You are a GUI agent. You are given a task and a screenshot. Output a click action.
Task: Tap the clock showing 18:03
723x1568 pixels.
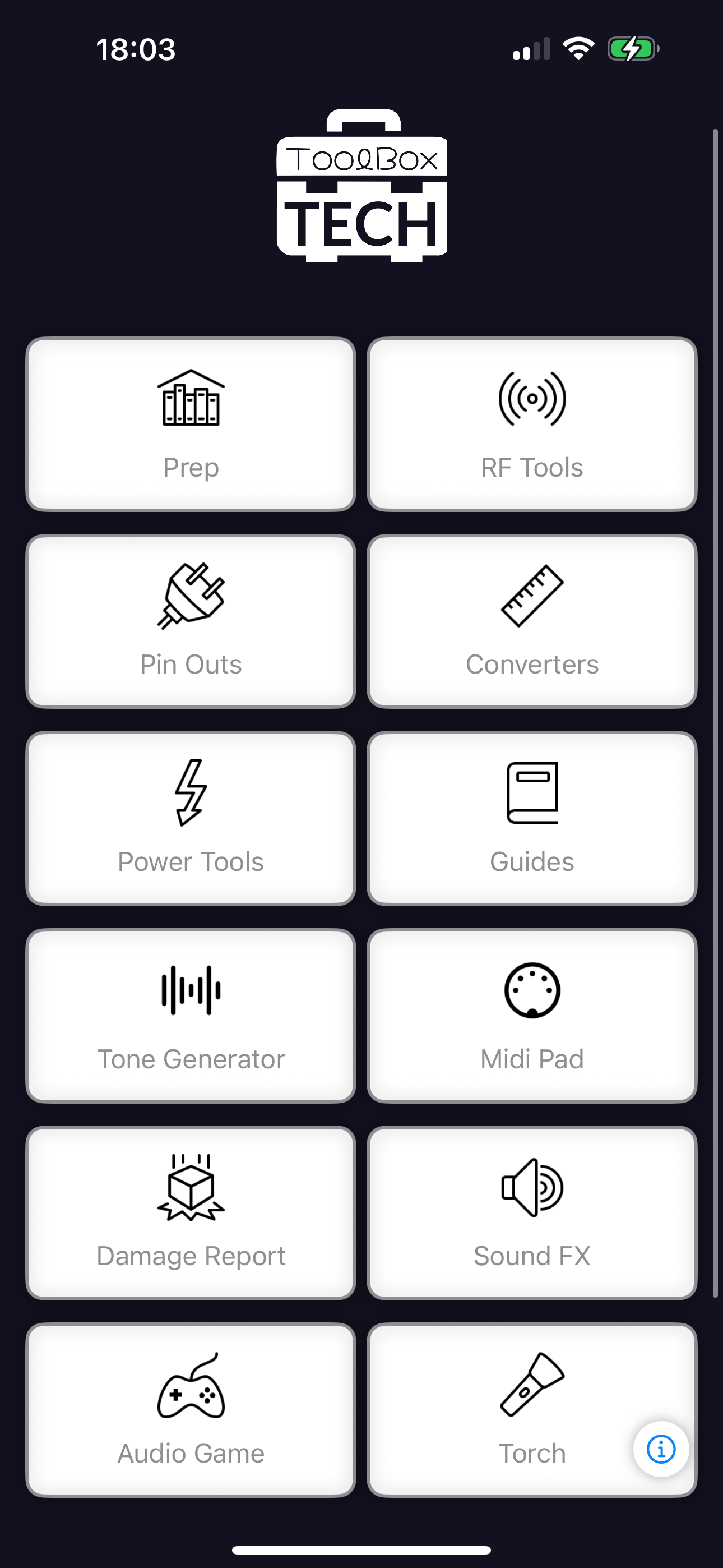point(136,50)
